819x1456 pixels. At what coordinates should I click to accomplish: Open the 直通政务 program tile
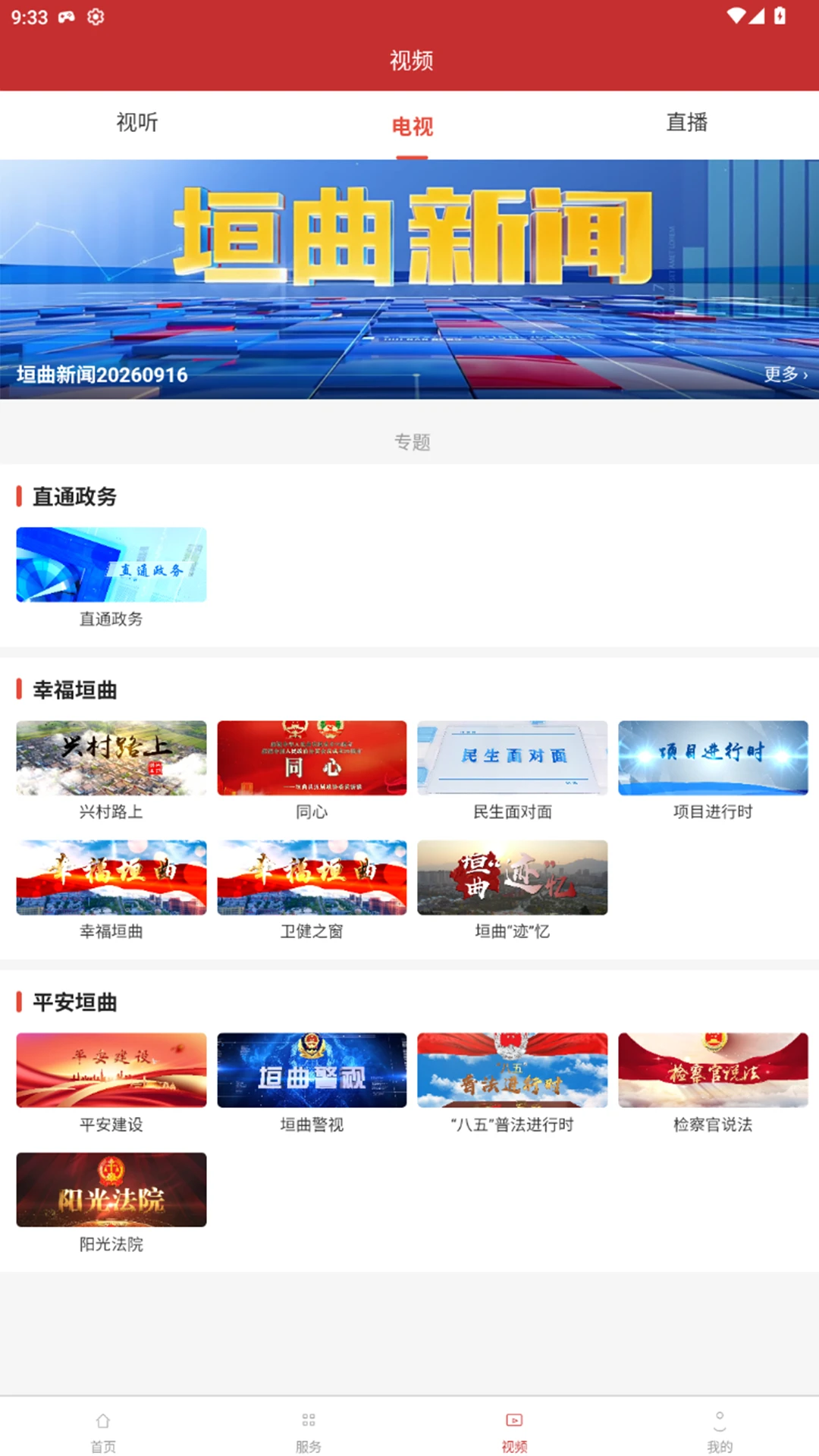tap(111, 577)
